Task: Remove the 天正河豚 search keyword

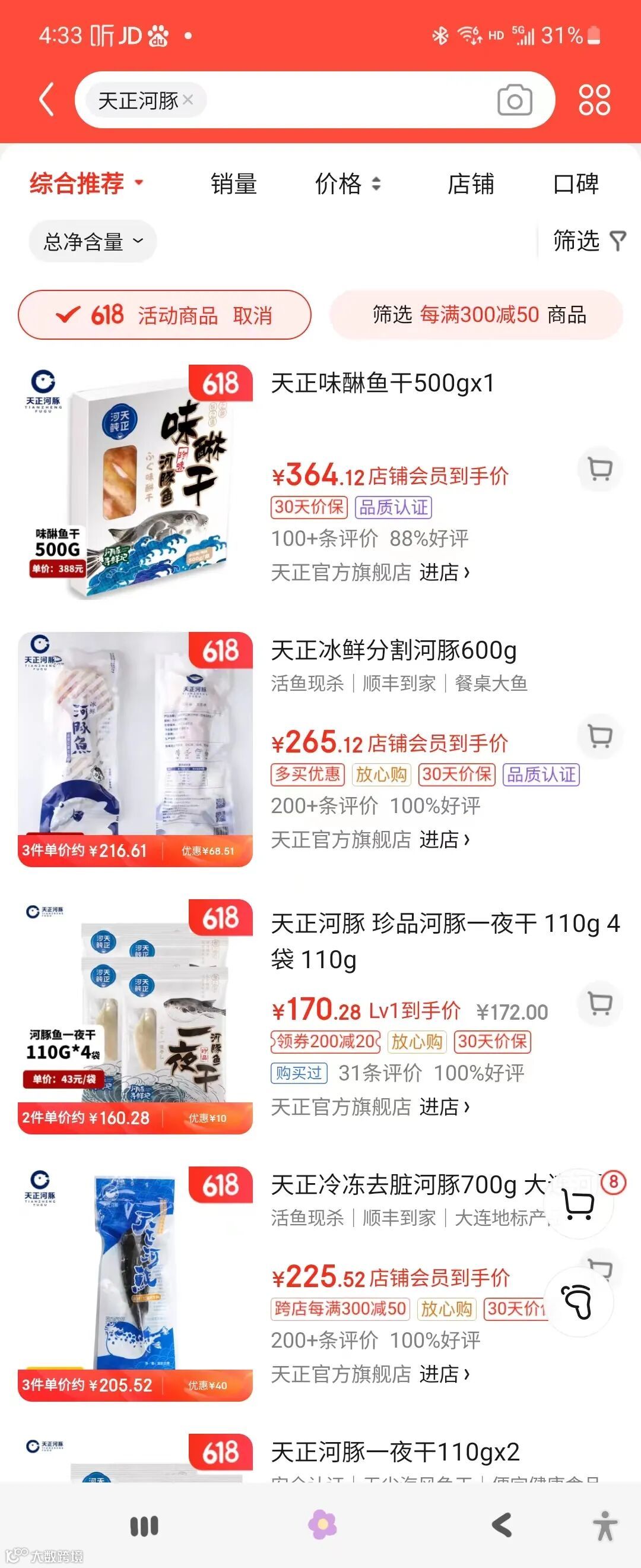Action: [x=188, y=100]
